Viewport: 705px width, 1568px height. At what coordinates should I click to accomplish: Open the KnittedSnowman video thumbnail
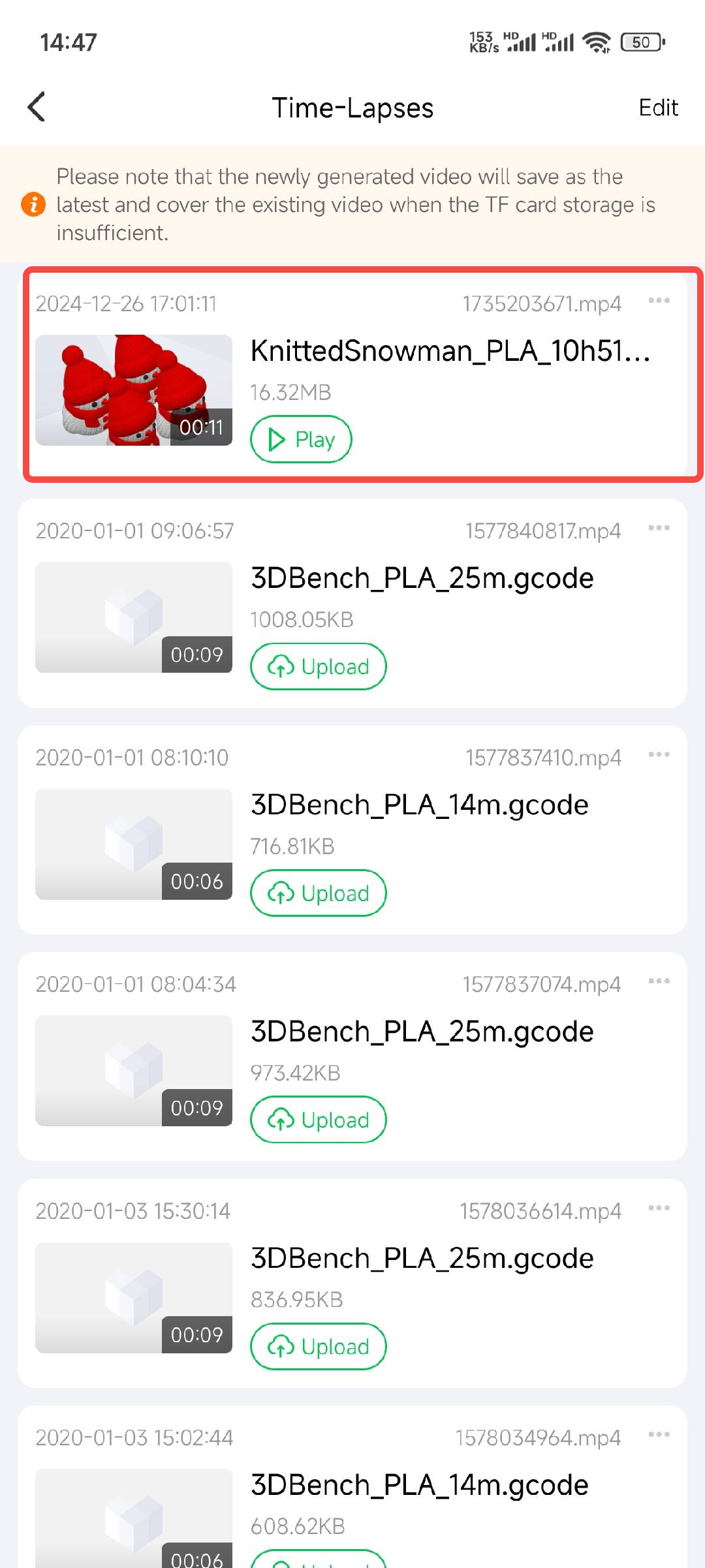click(134, 390)
